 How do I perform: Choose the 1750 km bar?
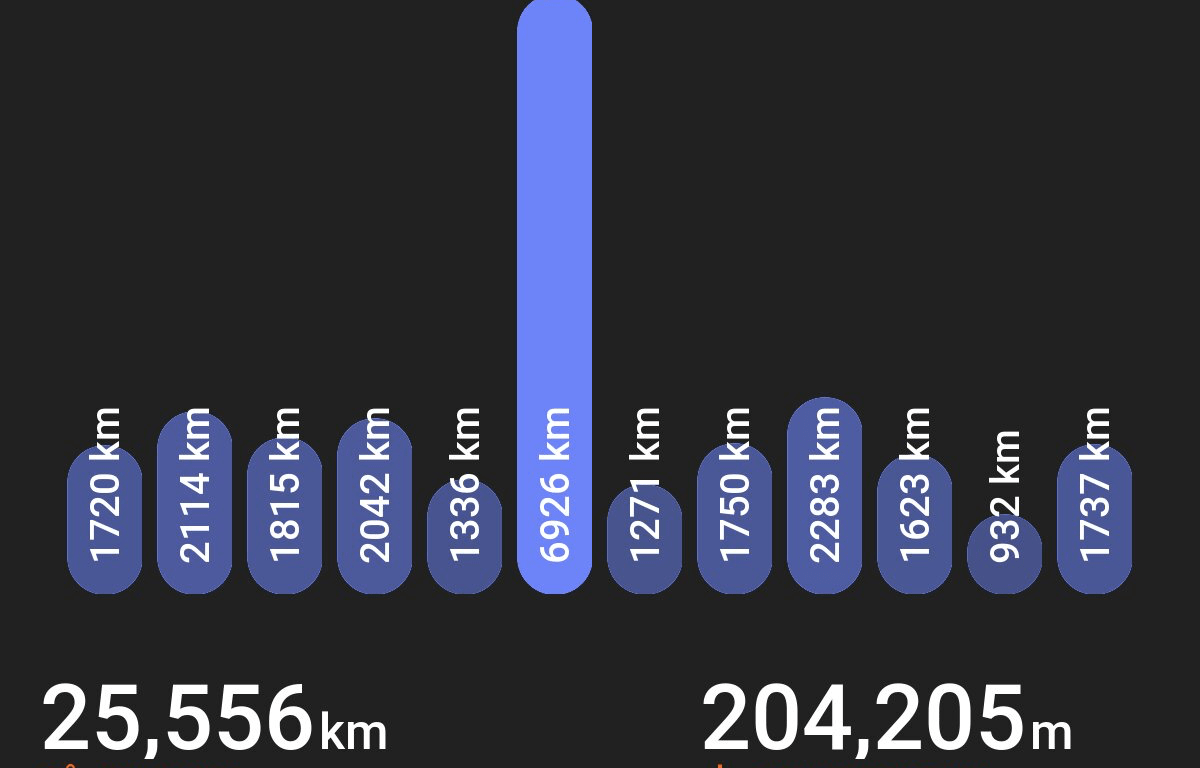[x=734, y=519]
